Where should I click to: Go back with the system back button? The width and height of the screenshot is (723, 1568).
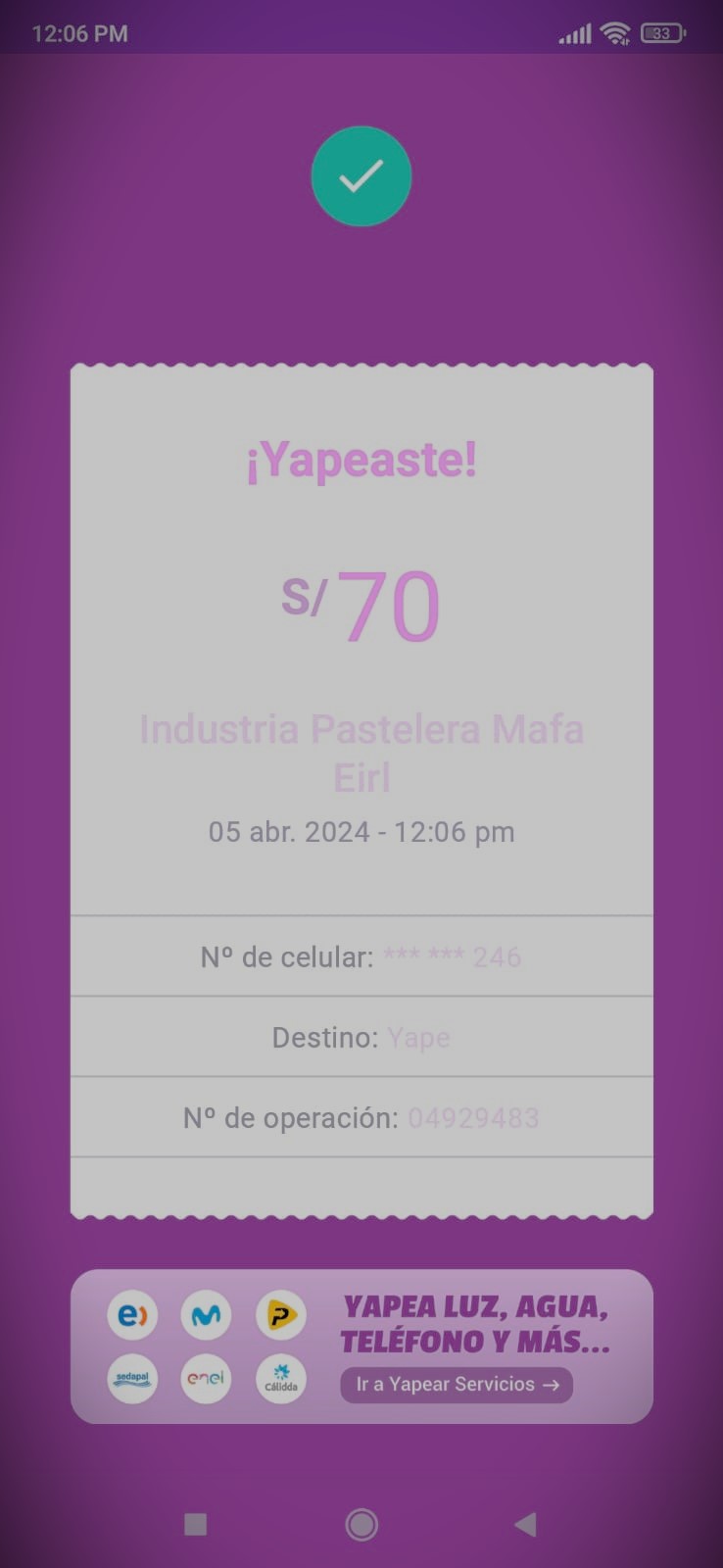coord(526,1524)
